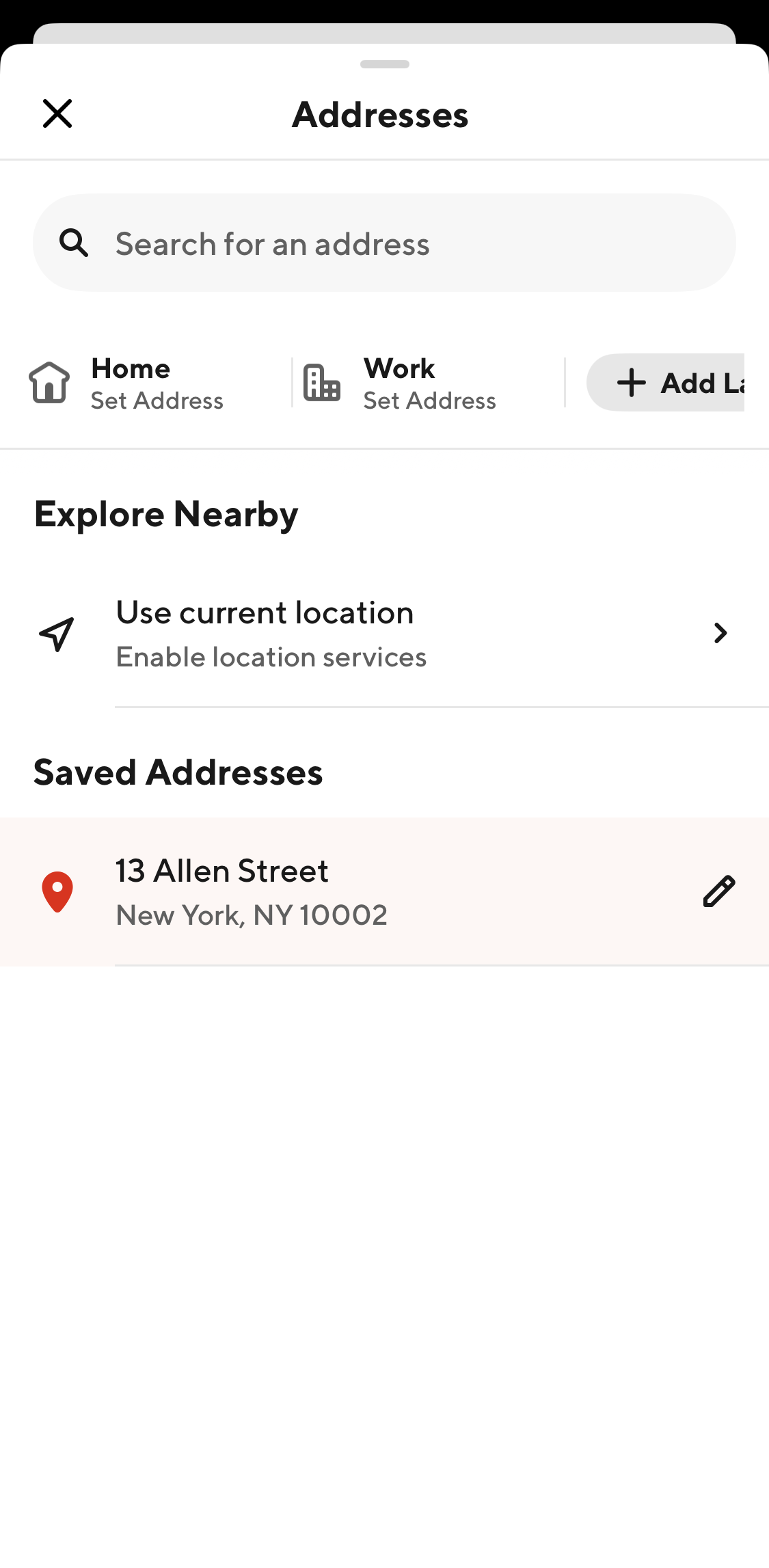Click Enable location services text

pos(271,656)
